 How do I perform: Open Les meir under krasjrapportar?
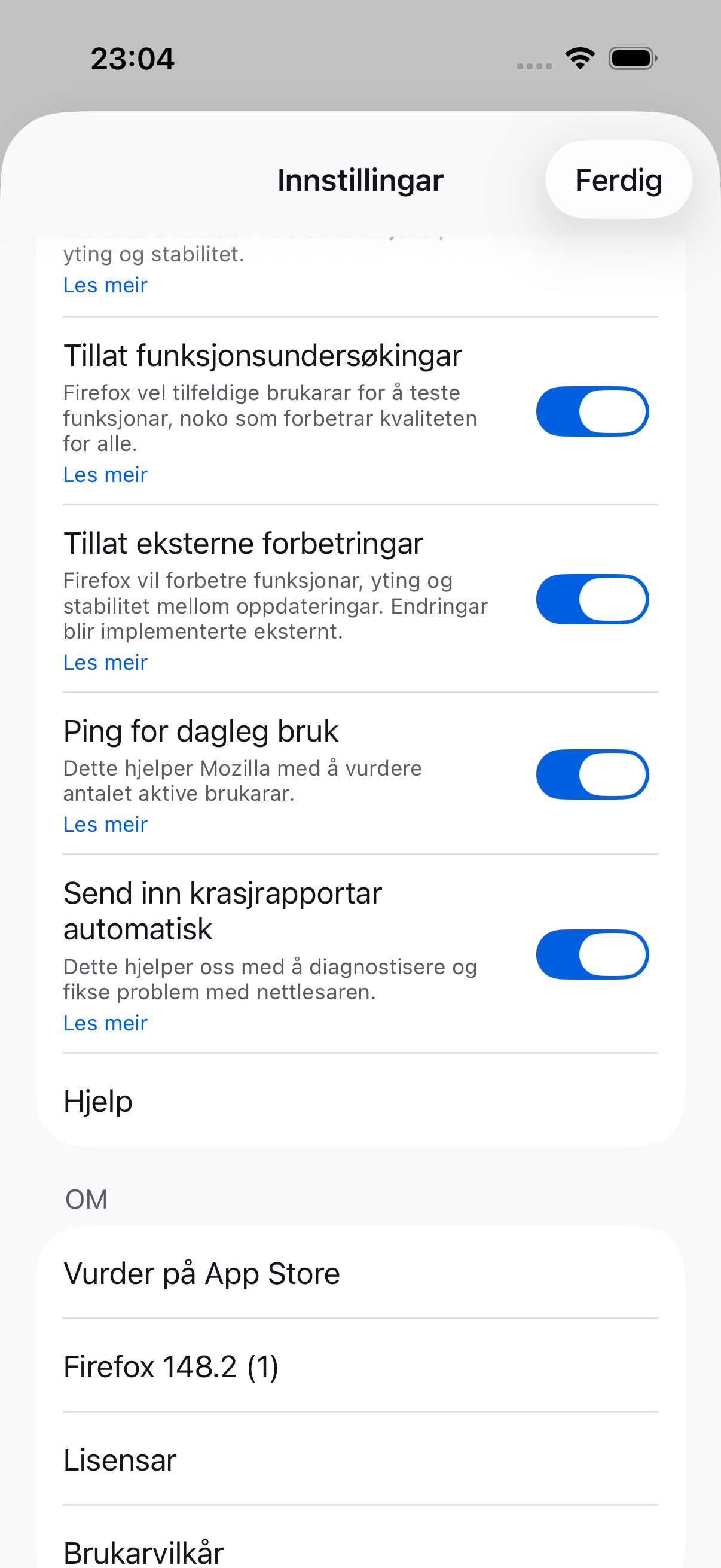[105, 1023]
